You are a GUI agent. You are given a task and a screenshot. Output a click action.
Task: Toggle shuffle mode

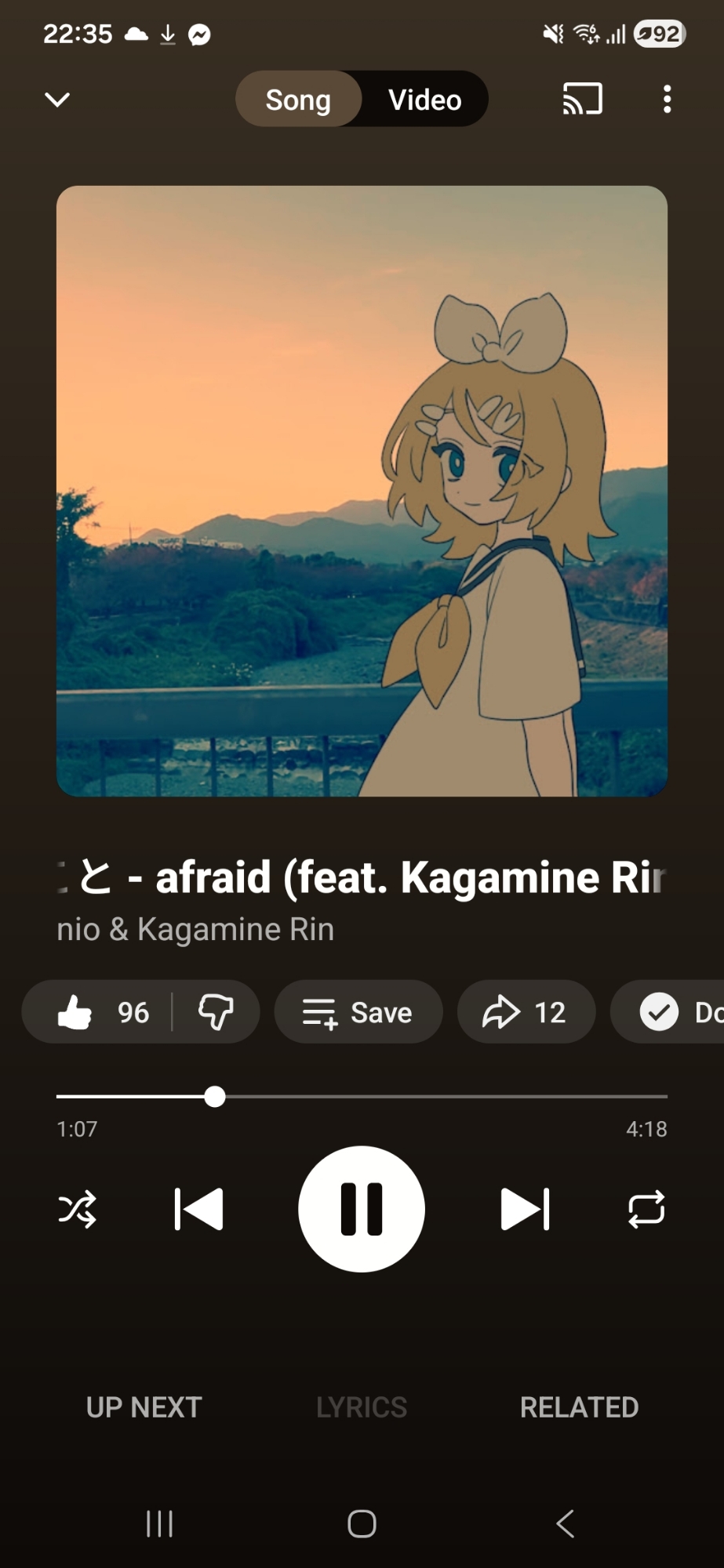pos(77,1209)
